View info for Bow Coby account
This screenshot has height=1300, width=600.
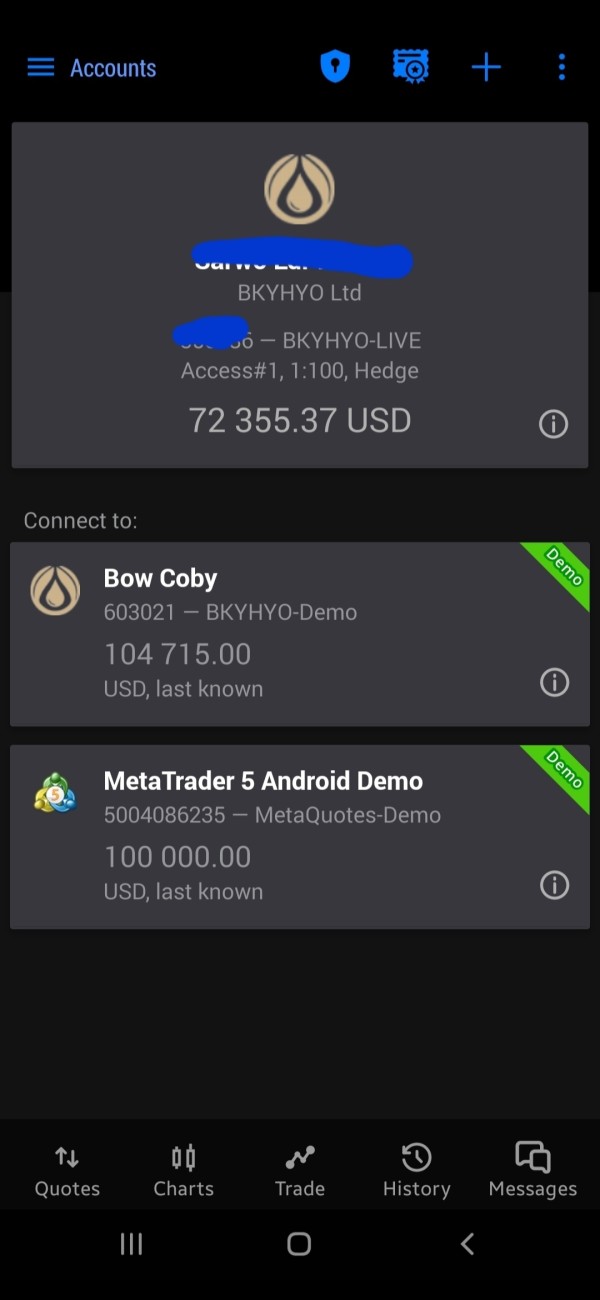[x=554, y=682]
